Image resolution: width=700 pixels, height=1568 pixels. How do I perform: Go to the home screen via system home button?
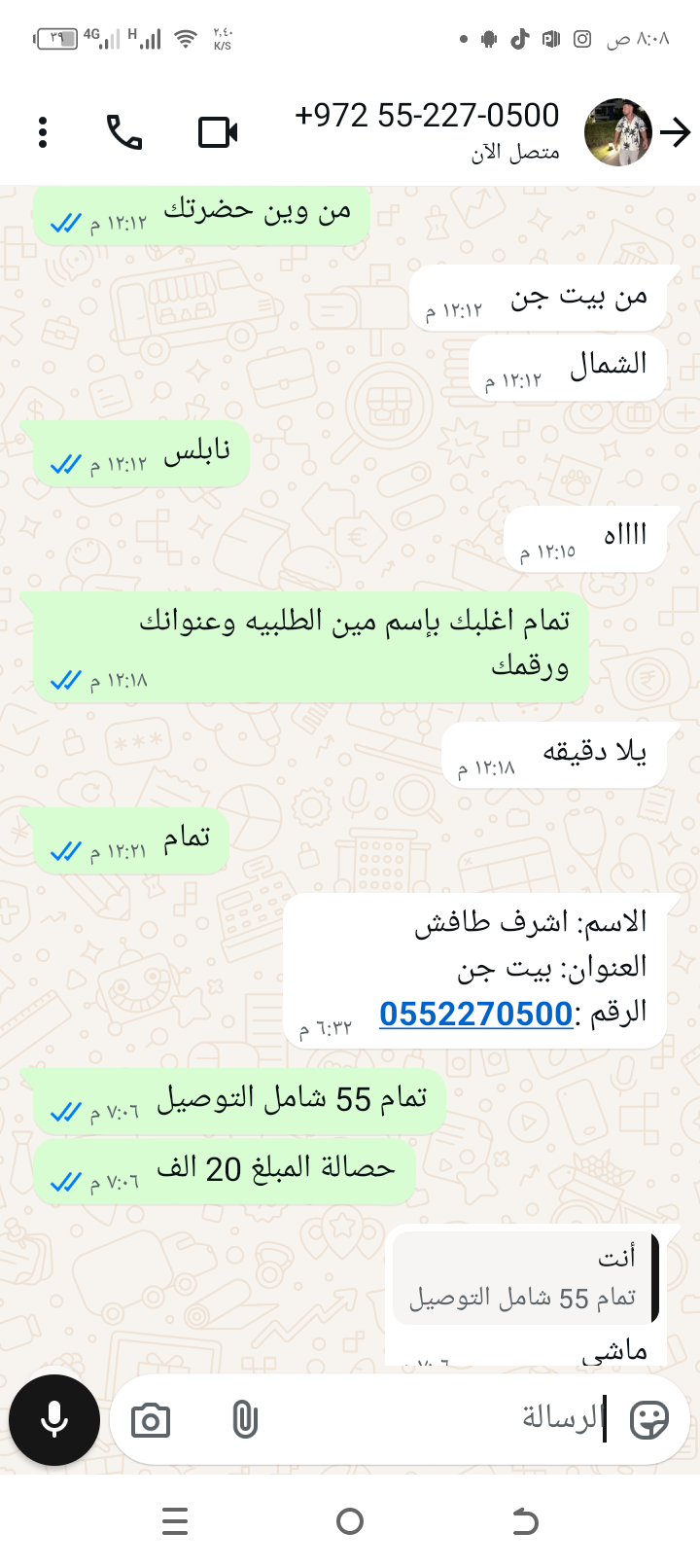coord(350,1521)
